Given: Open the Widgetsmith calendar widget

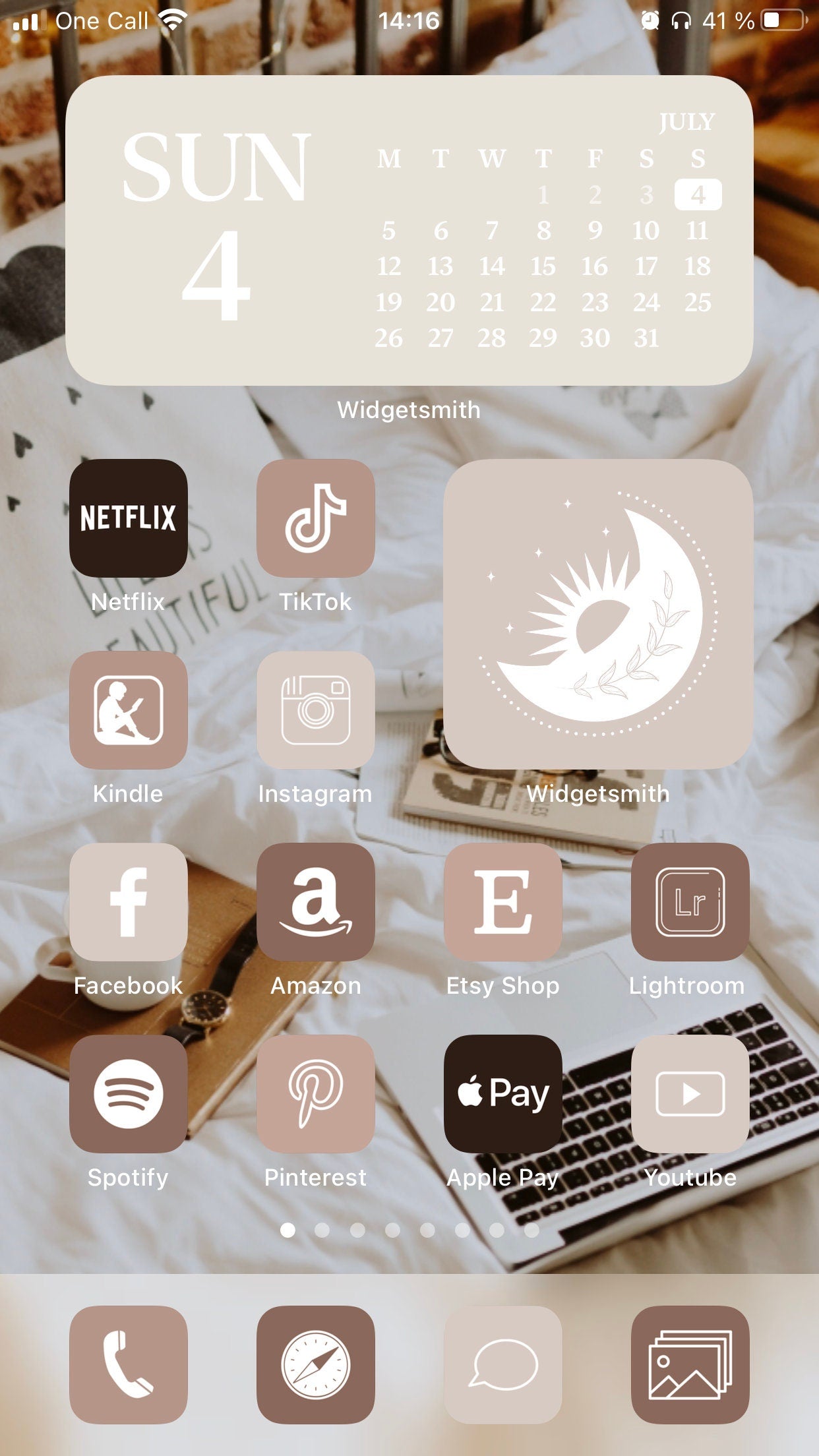Looking at the screenshot, I should 409,231.
